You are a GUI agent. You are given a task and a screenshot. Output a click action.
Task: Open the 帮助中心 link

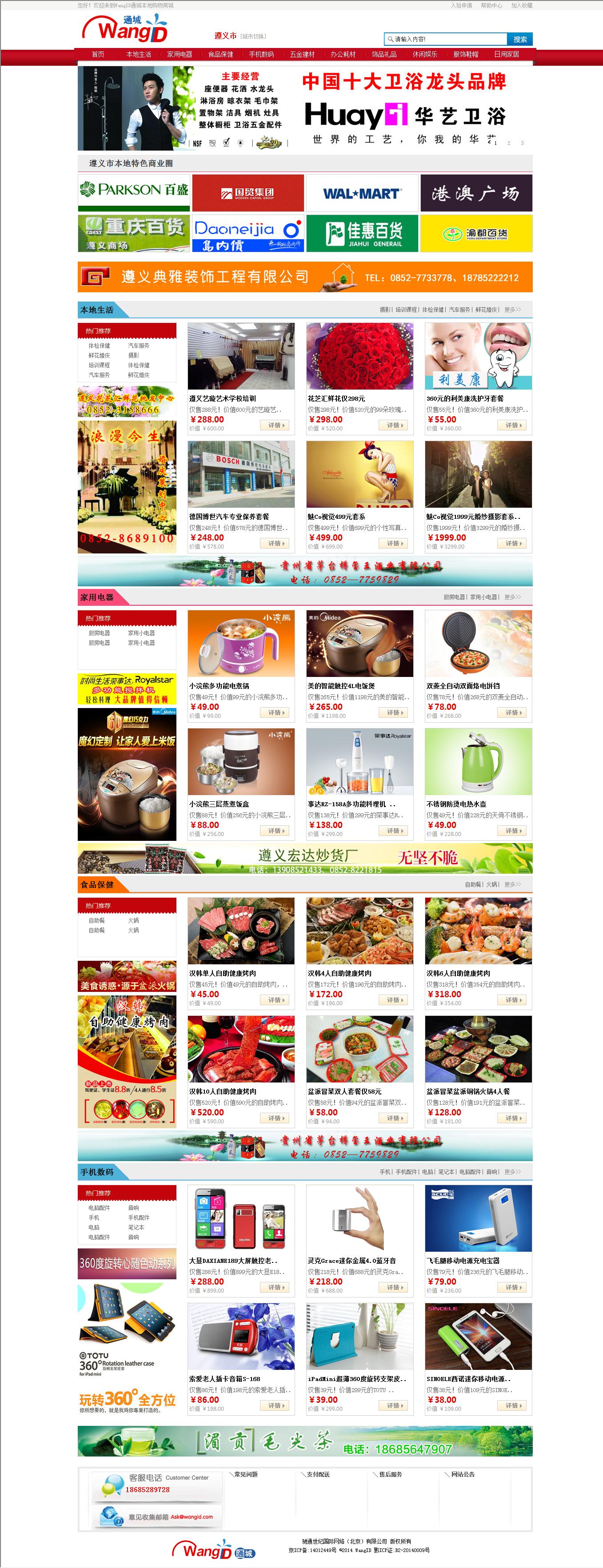click(x=491, y=5)
